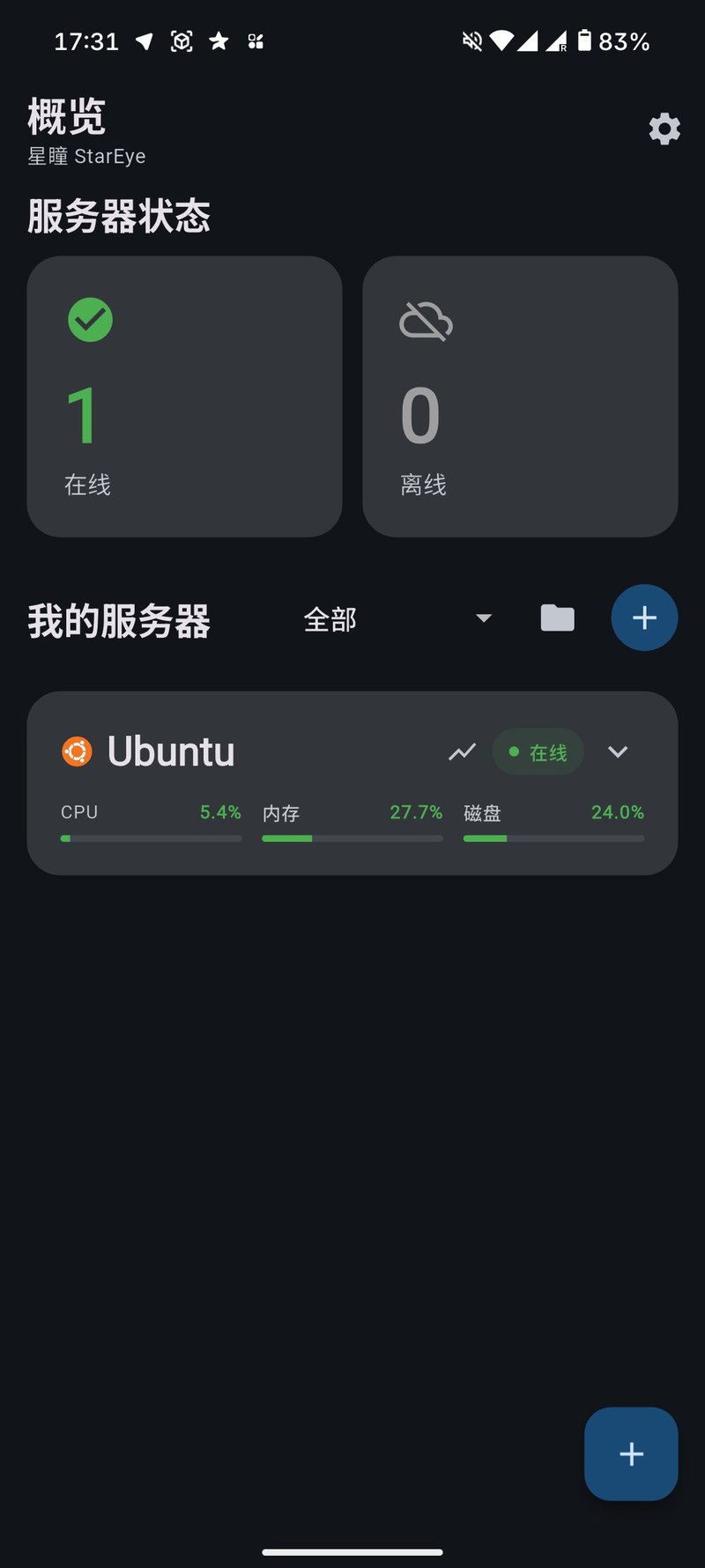Tap the floating plus action button
Image resolution: width=705 pixels, height=1568 pixels.
pyautogui.click(x=631, y=1453)
